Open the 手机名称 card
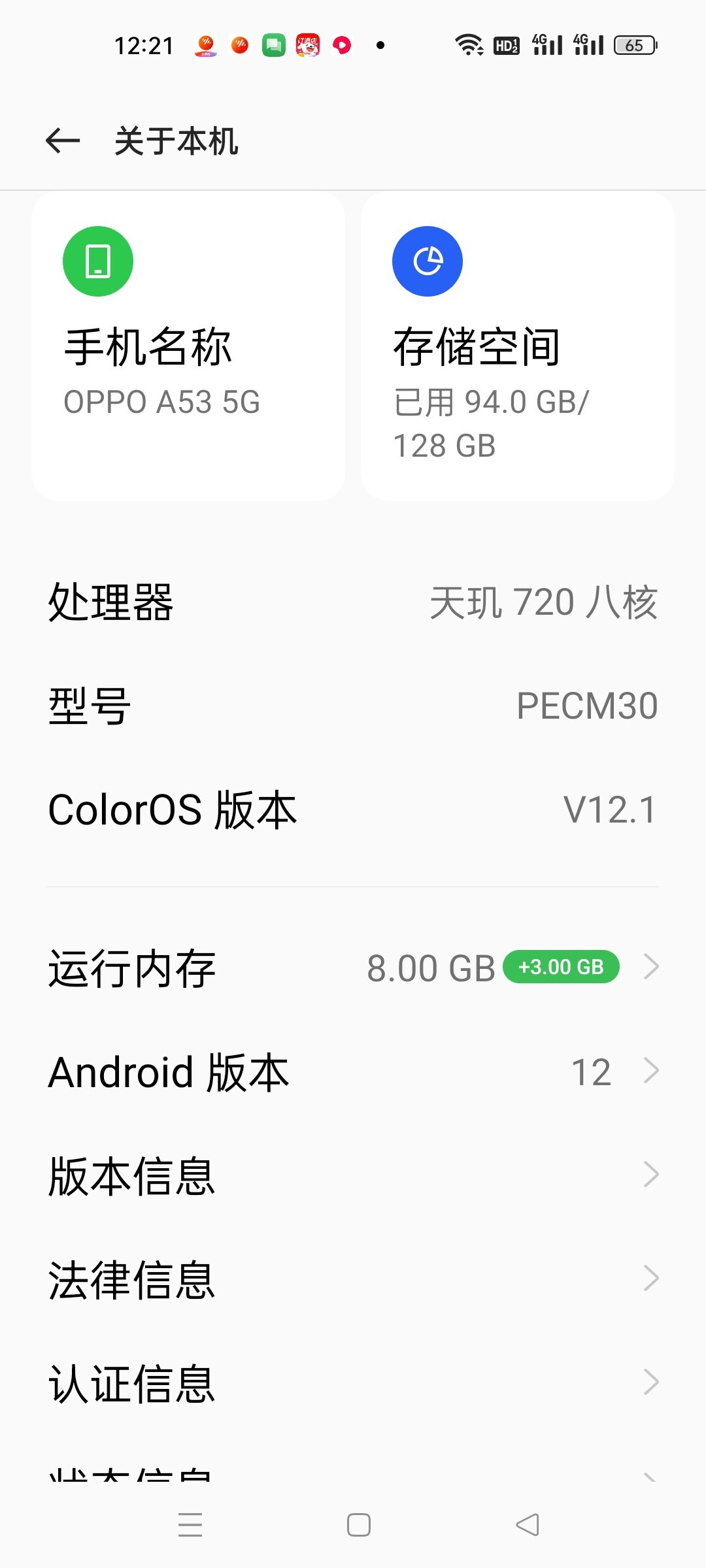The width and height of the screenshot is (706, 1568). pyautogui.click(x=188, y=346)
